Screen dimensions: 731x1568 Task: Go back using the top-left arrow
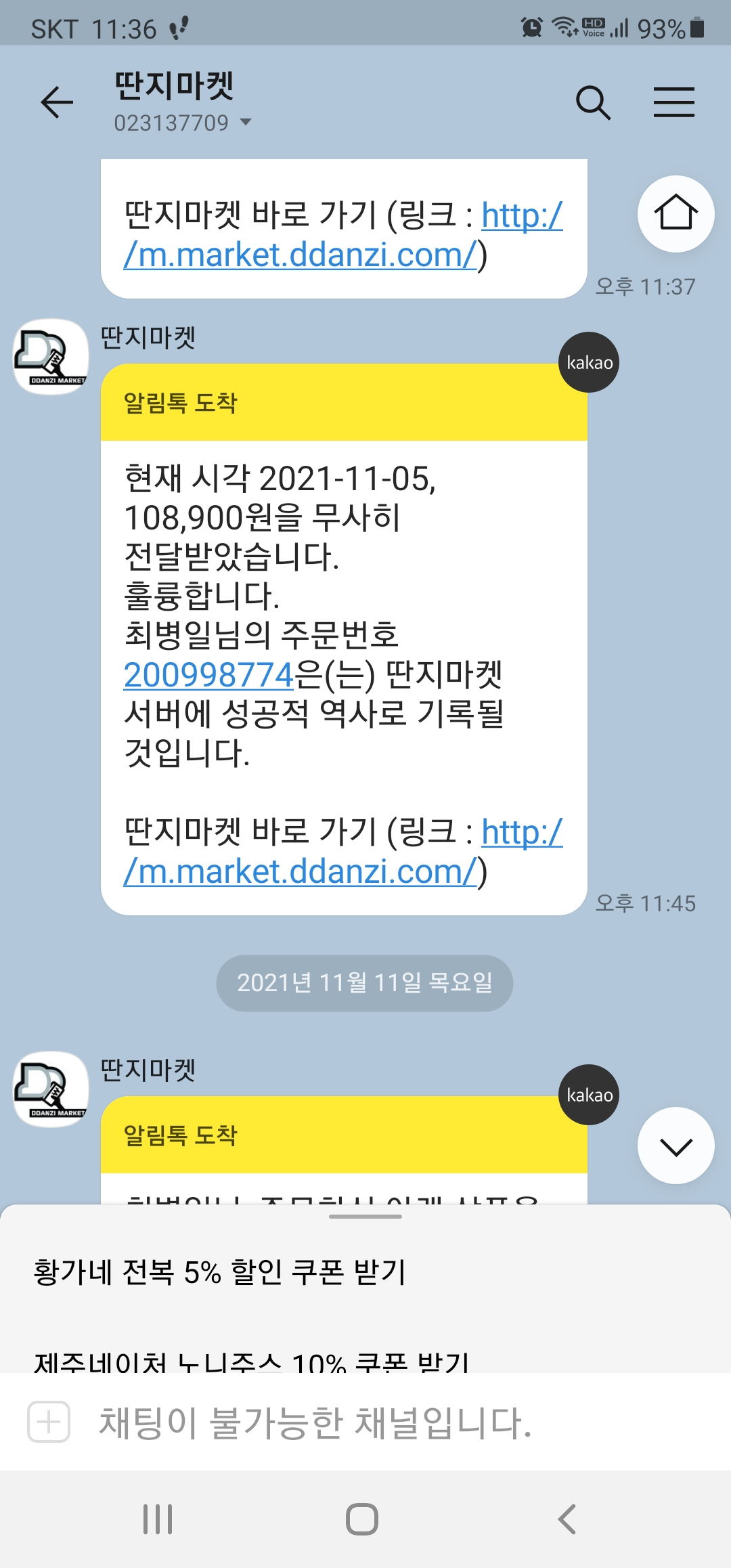pyautogui.click(x=57, y=103)
